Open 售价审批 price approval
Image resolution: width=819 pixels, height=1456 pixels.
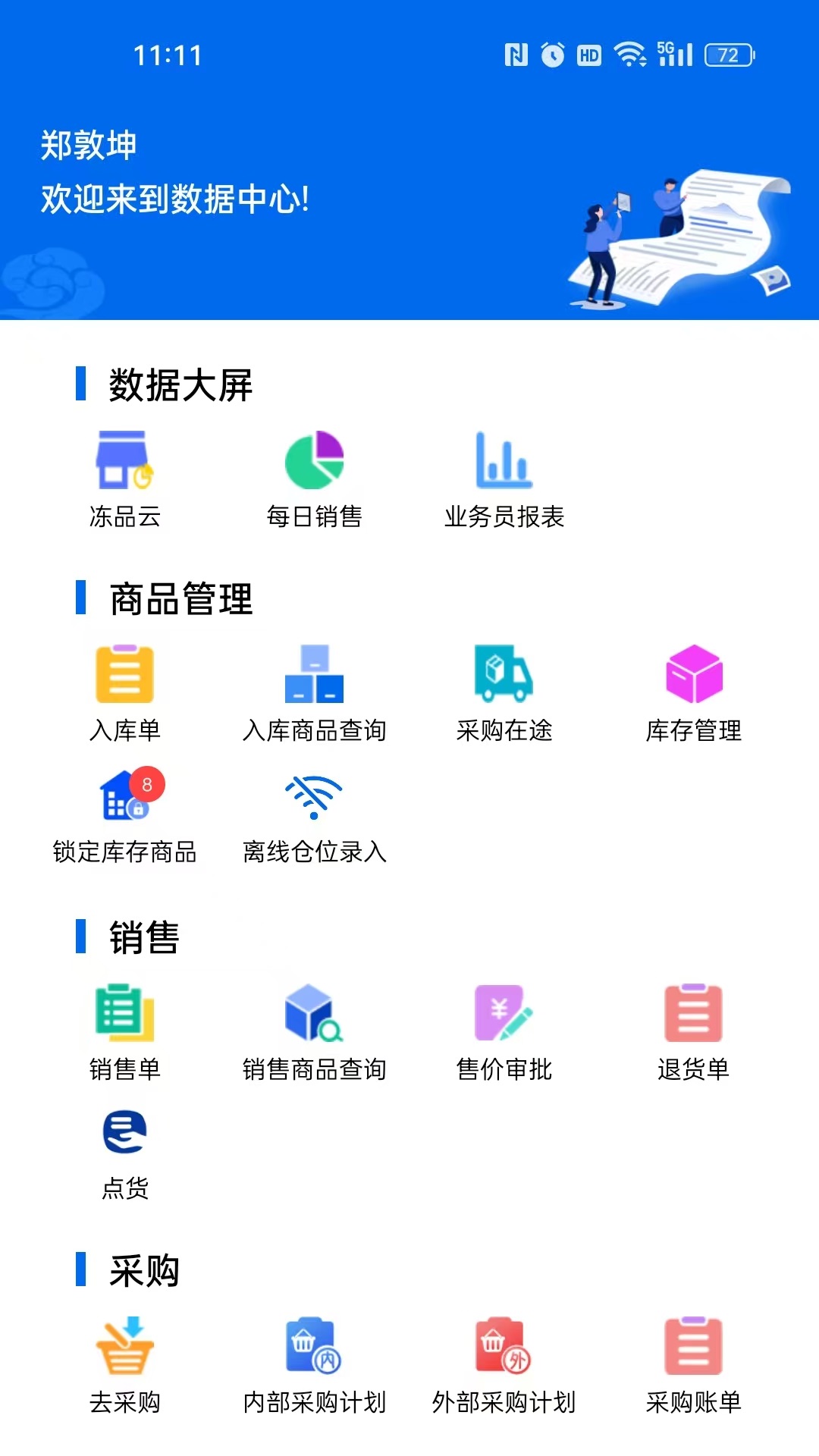coord(504,1024)
